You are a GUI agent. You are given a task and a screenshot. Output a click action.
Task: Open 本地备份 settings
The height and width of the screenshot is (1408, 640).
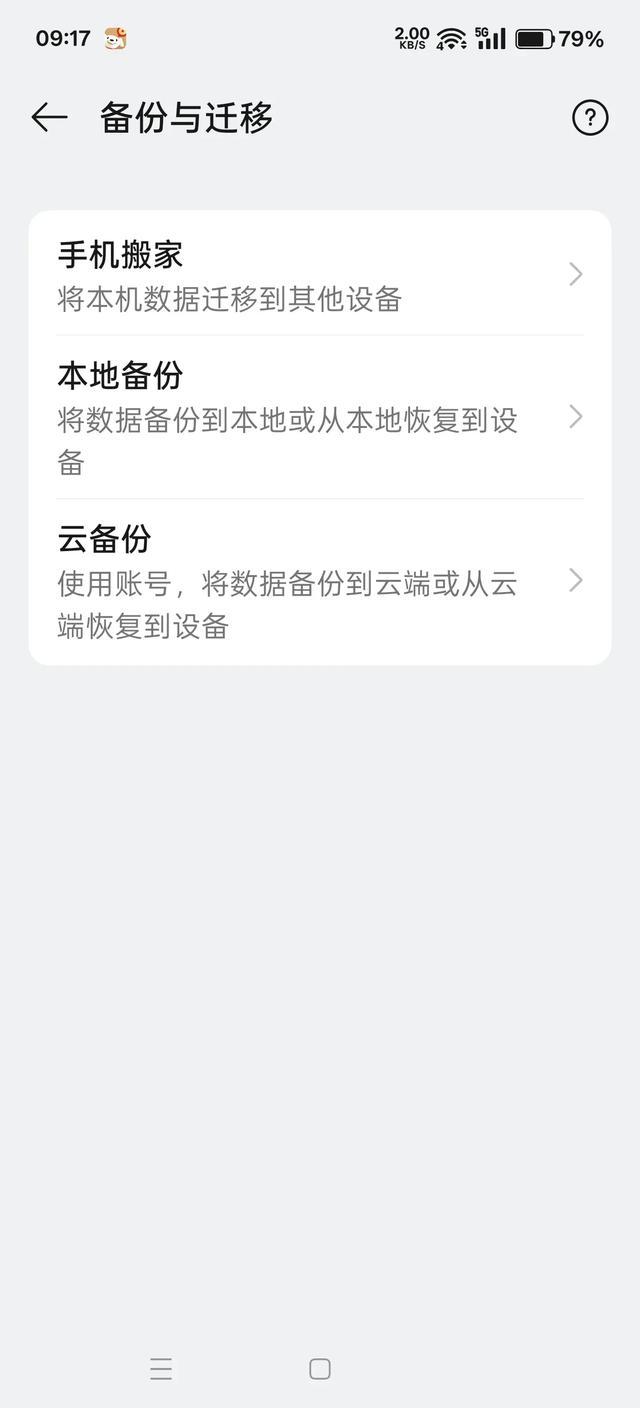[320, 417]
